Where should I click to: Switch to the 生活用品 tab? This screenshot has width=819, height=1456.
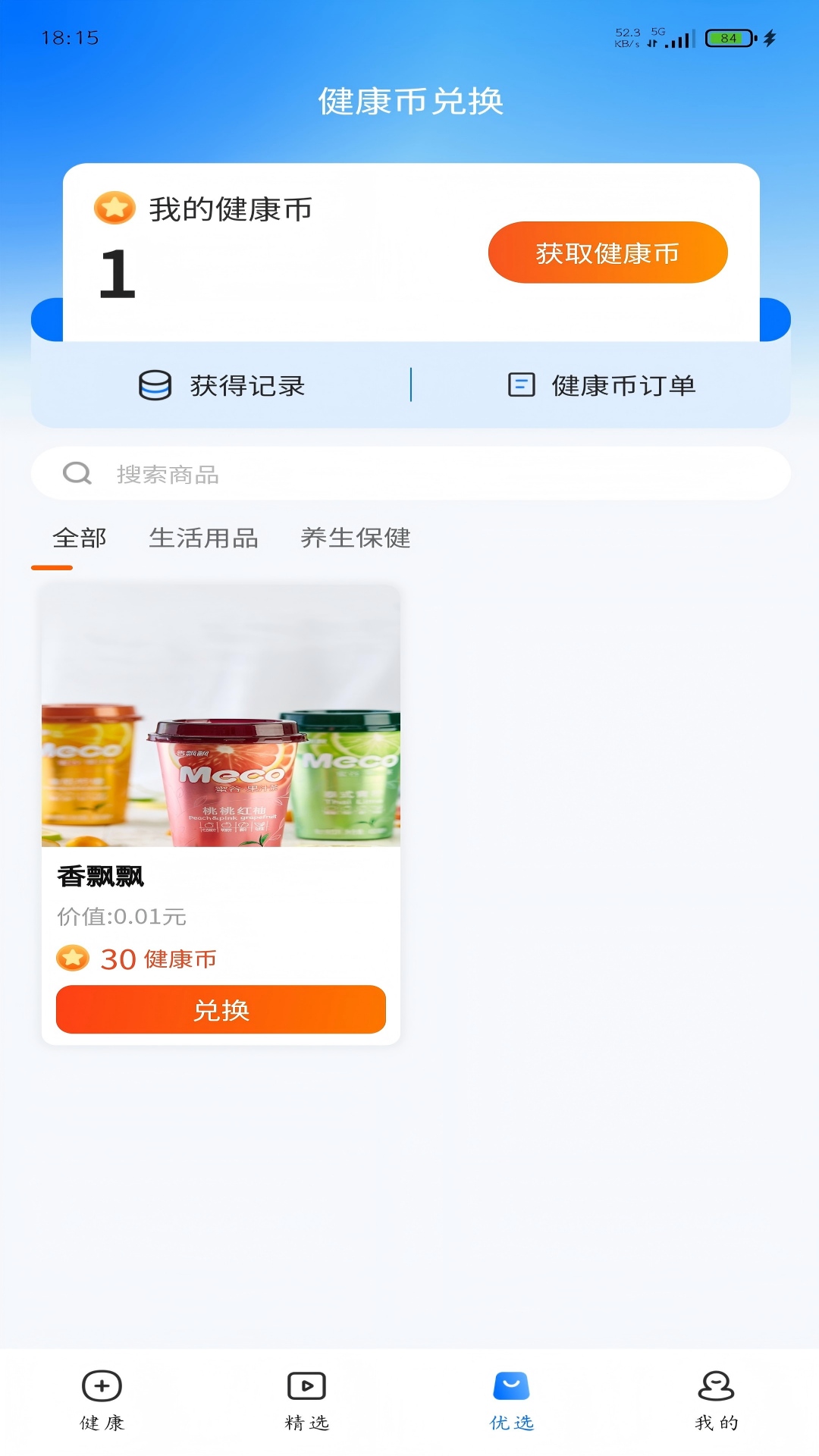pos(204,538)
